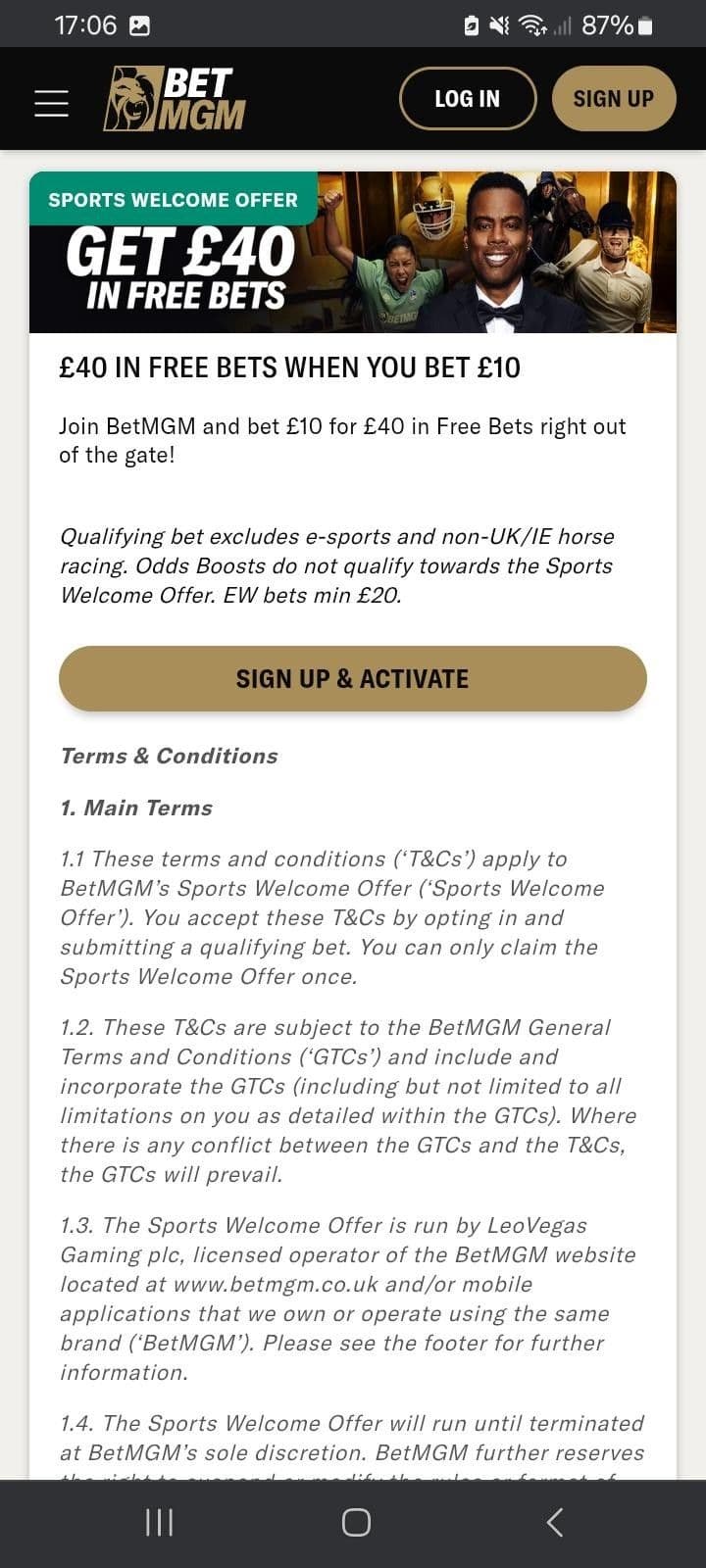Tap the recent apps button
The height and width of the screenshot is (1568, 706).
click(x=158, y=1522)
